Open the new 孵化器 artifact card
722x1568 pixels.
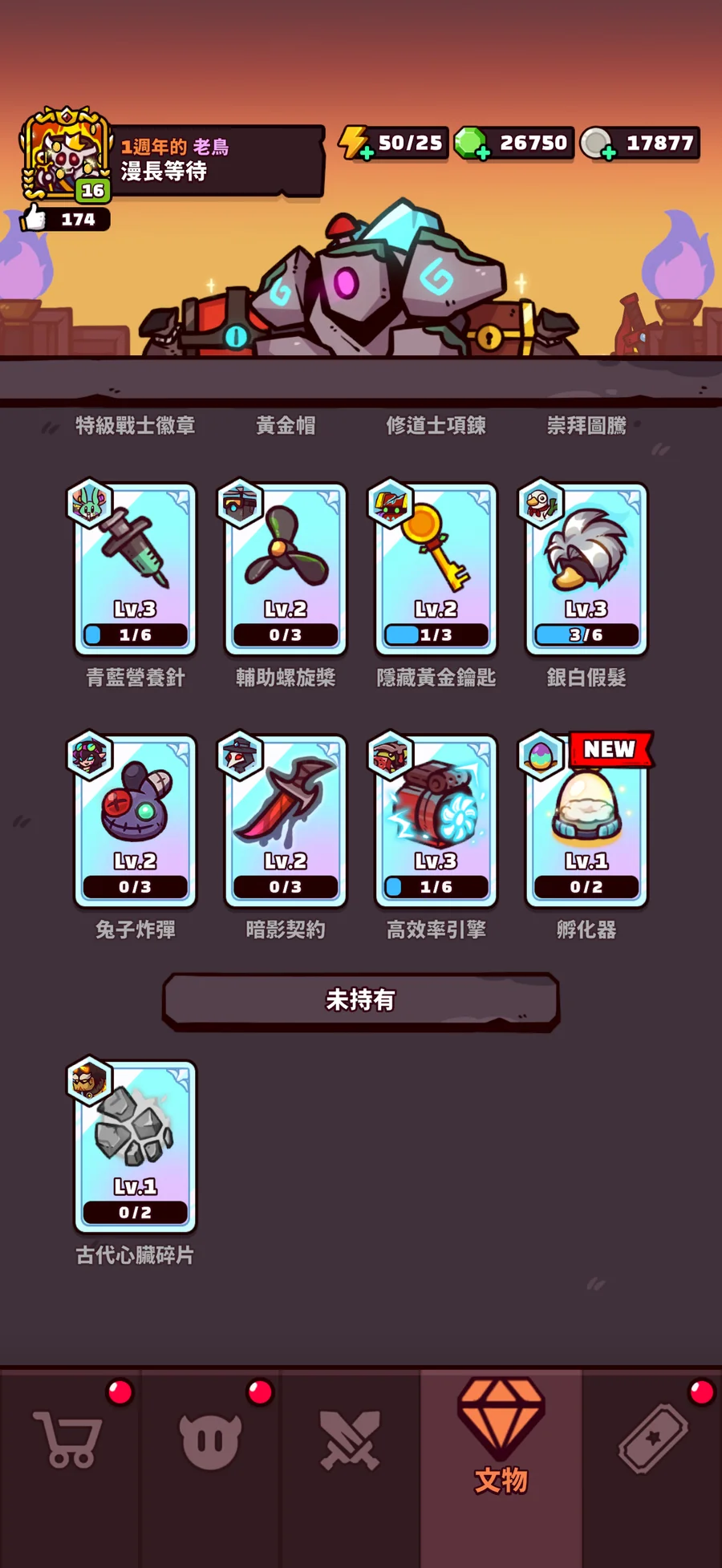pyautogui.click(x=586, y=820)
